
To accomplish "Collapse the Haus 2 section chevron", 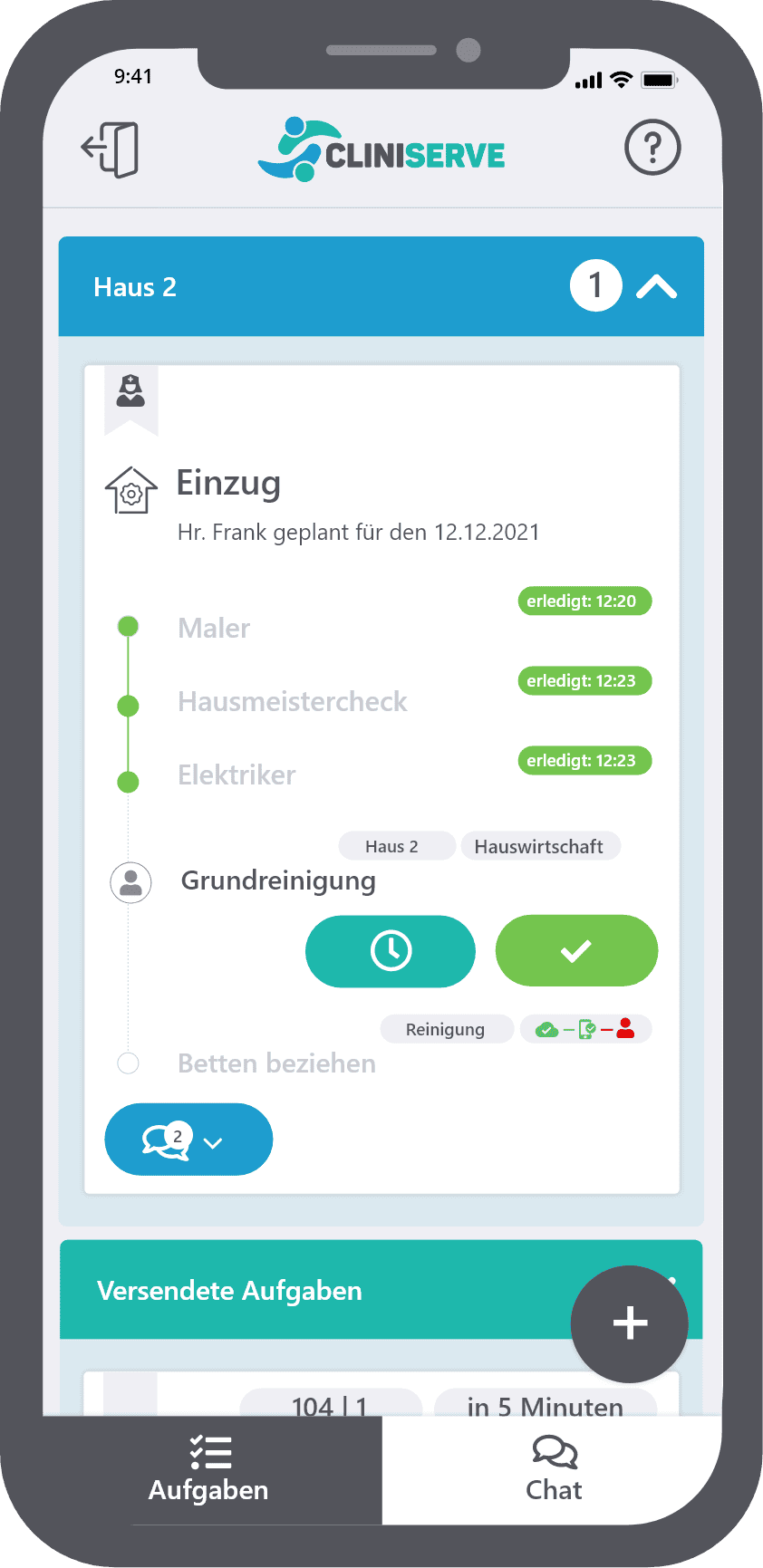I will click(658, 285).
